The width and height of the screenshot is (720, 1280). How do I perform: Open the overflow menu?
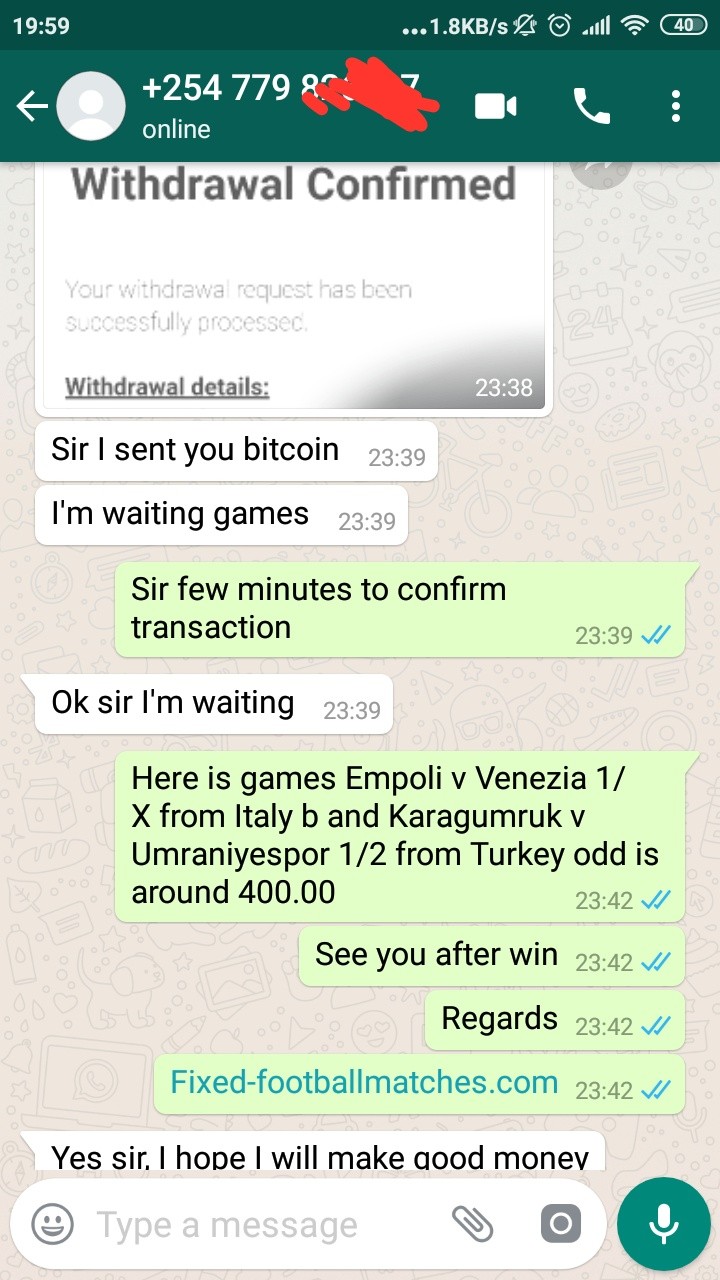(676, 106)
